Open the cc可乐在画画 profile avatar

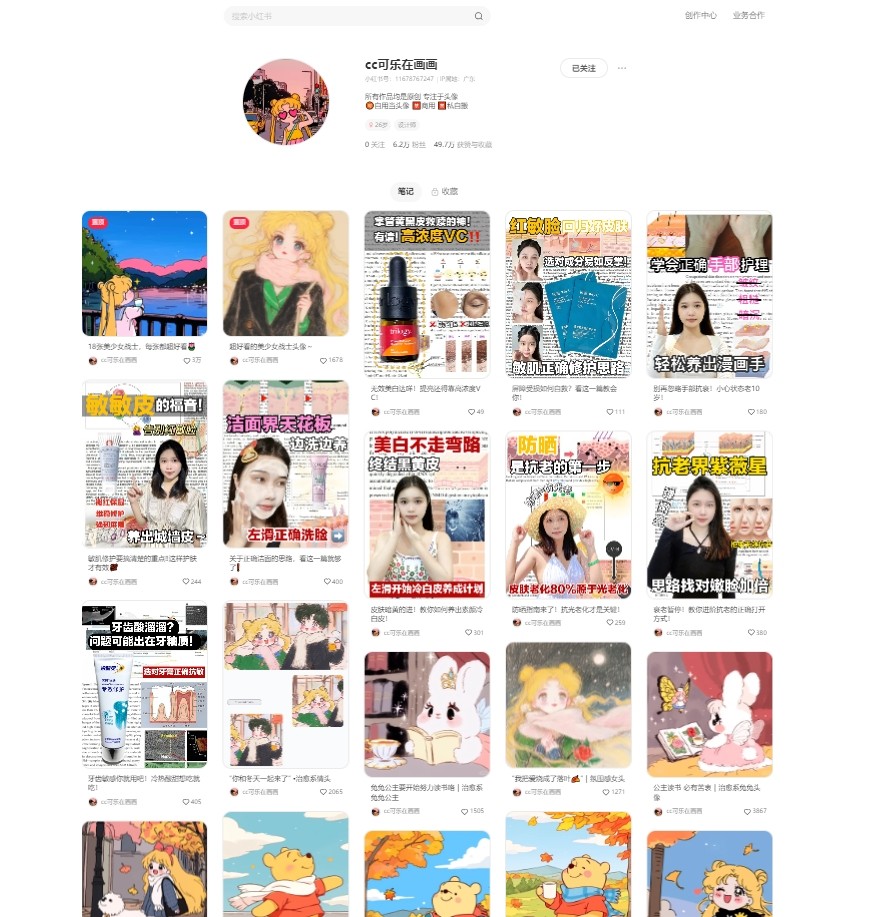(x=286, y=101)
